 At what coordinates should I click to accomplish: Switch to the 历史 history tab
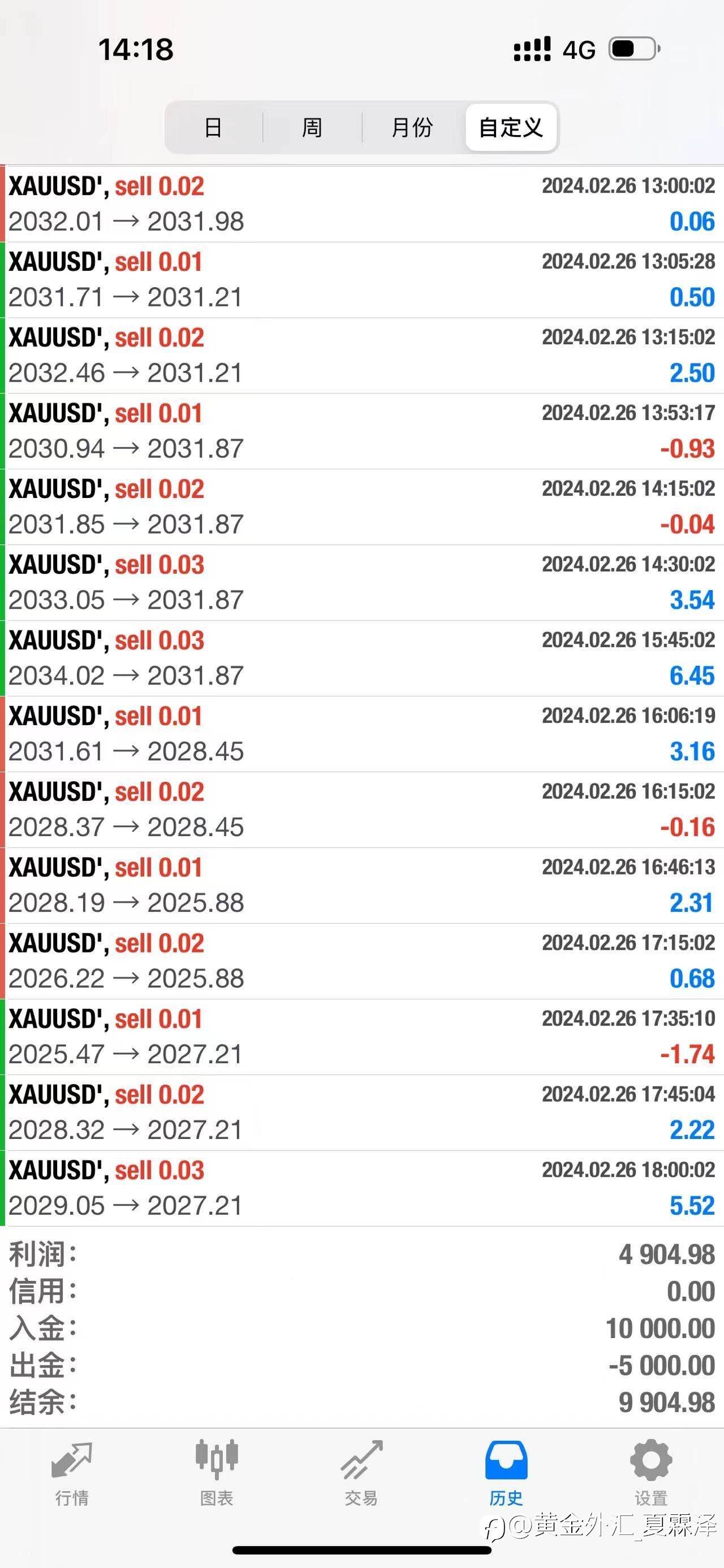pyautogui.click(x=506, y=1472)
